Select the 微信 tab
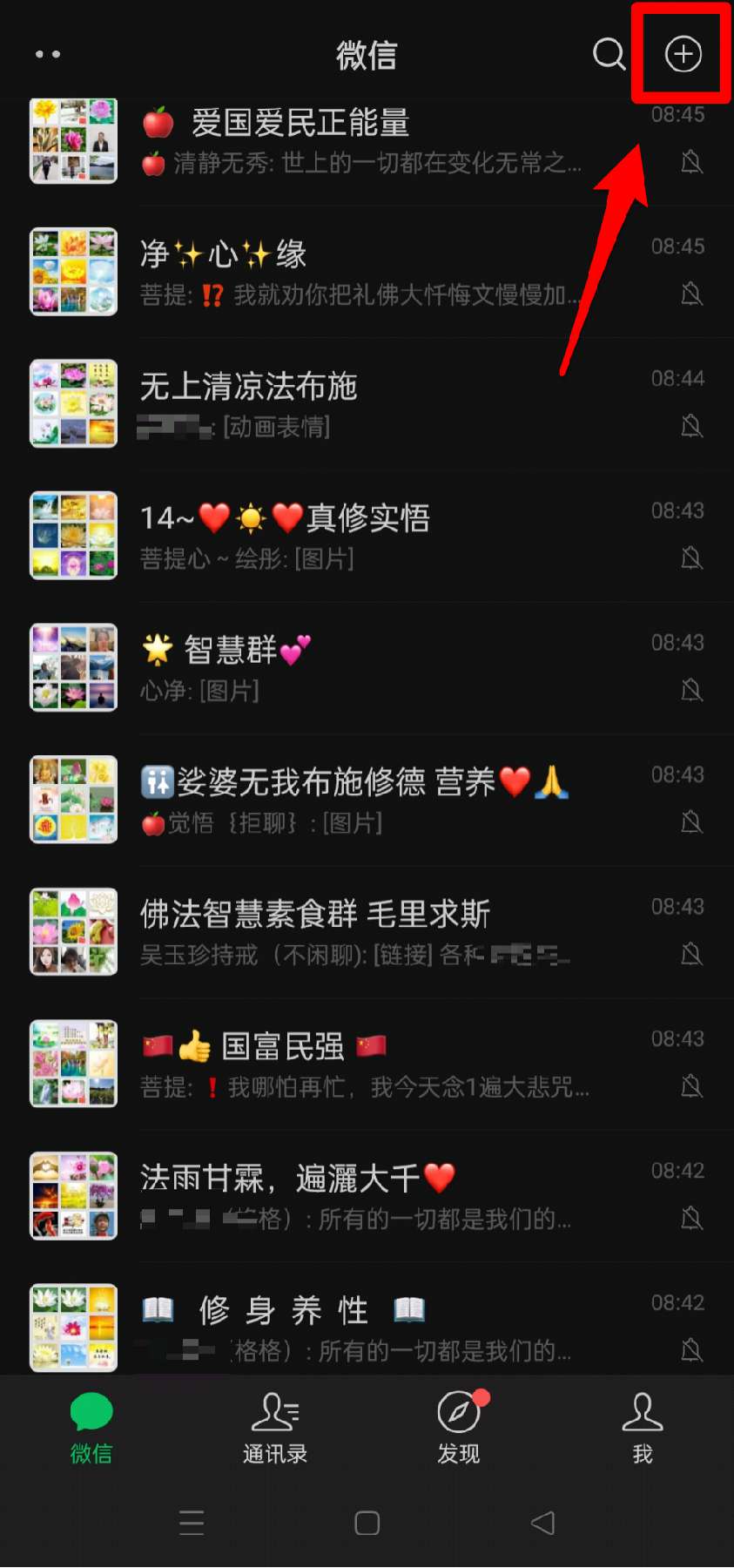 pos(91,1429)
